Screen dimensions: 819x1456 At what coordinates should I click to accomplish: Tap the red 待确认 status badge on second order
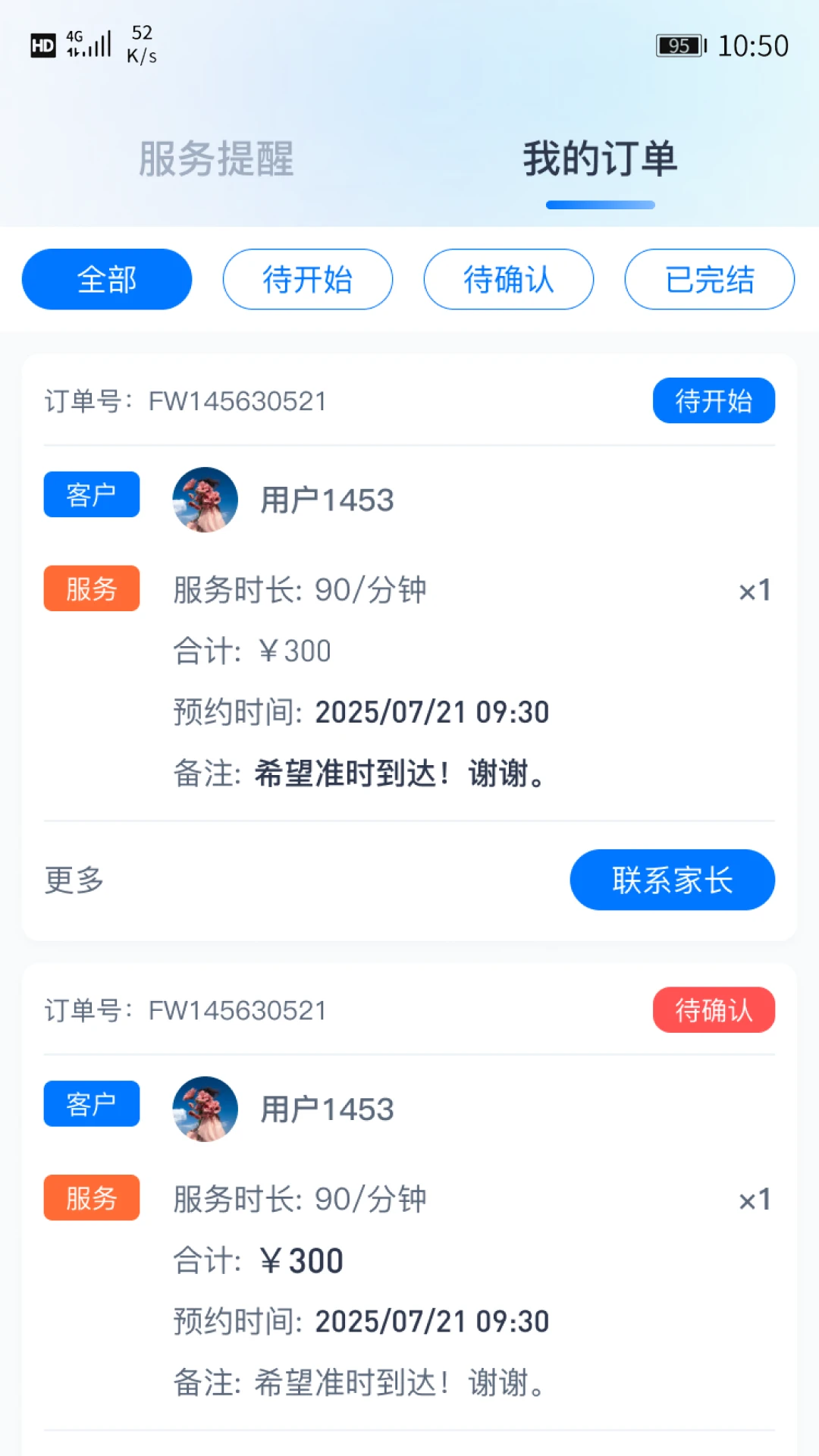(714, 1009)
